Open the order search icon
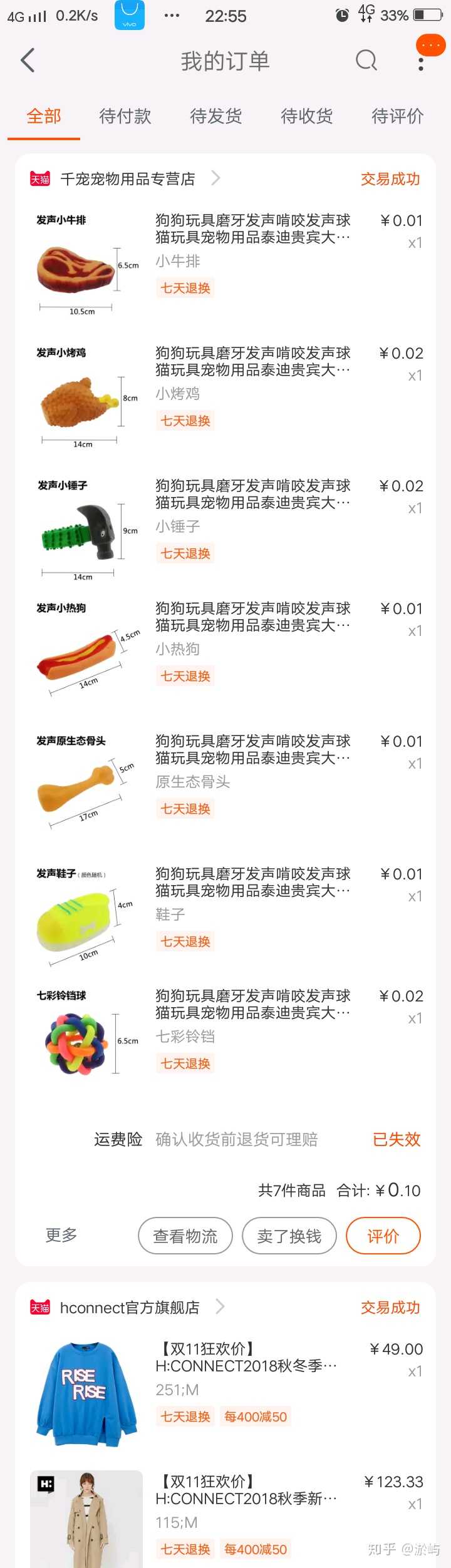Screen dimensions: 451x1568 point(366,61)
